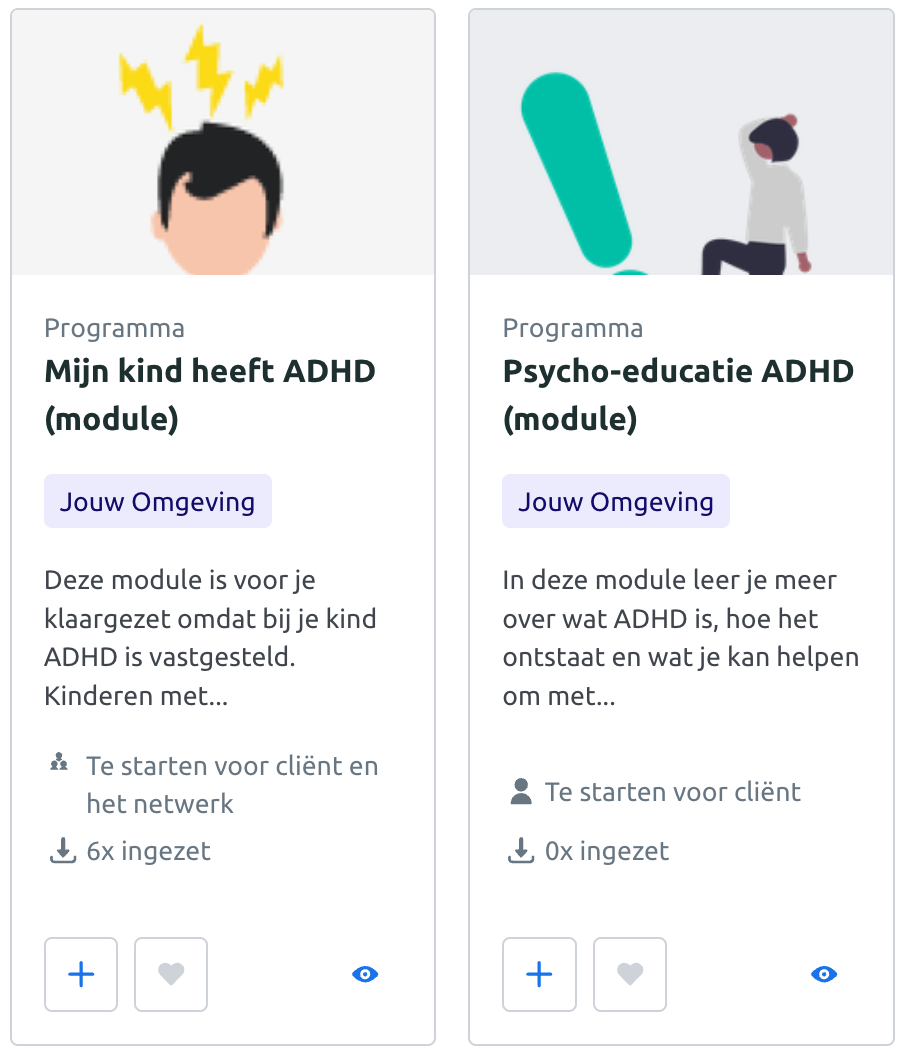Screen dimensions: 904x1056
Task: Open the Psycho-educatie ADHD card
Action: 678,394
